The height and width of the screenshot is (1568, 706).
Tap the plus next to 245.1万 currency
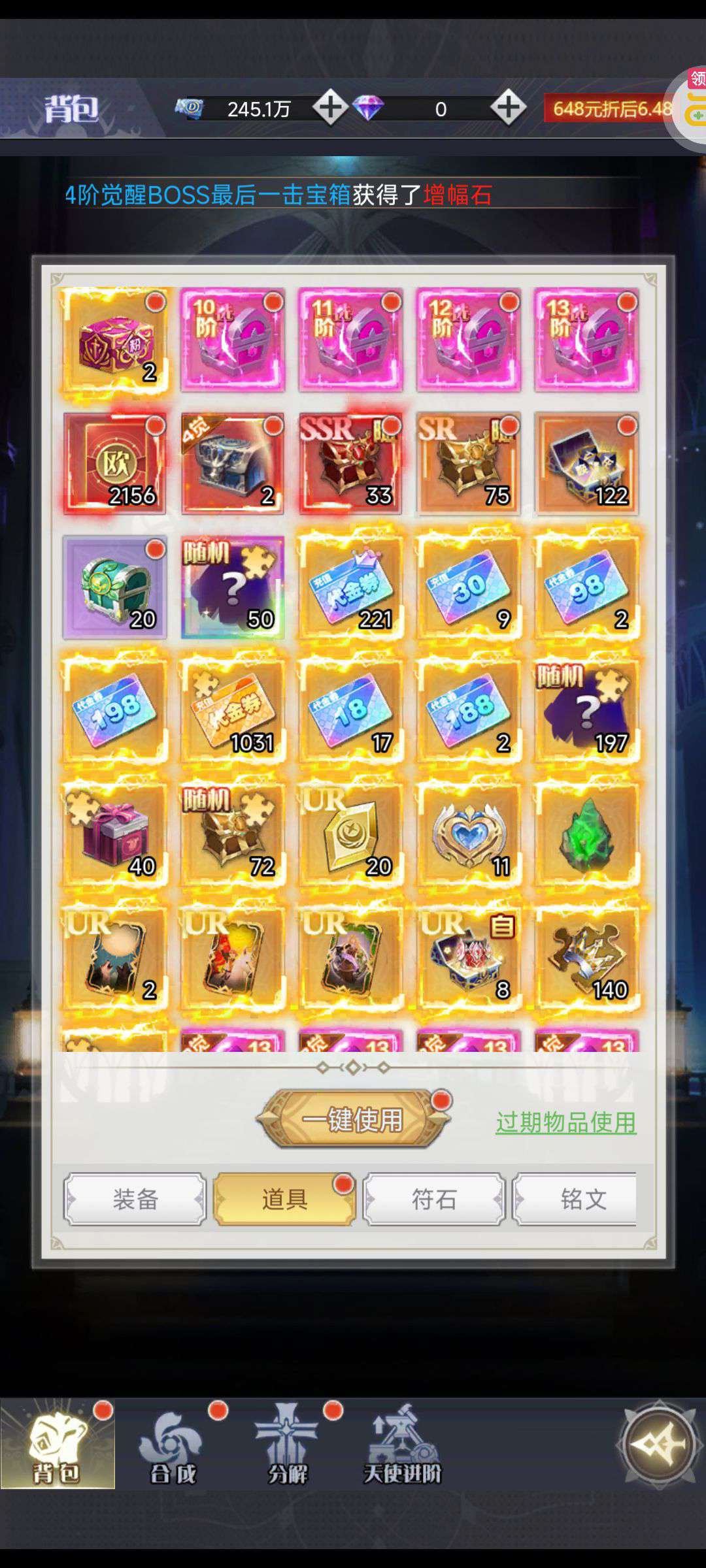[x=329, y=107]
